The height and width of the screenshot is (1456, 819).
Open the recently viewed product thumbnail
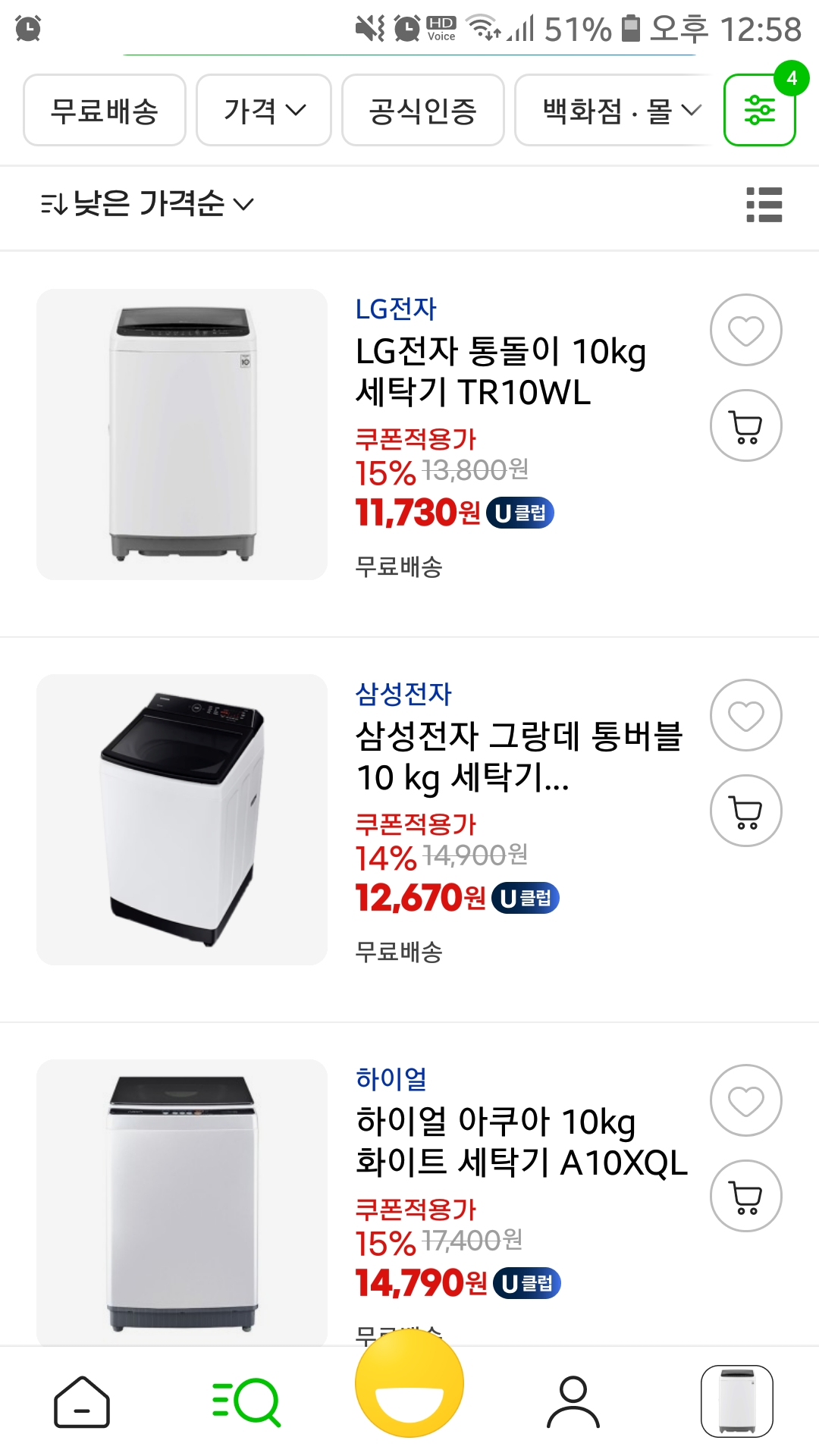pos(737,1401)
